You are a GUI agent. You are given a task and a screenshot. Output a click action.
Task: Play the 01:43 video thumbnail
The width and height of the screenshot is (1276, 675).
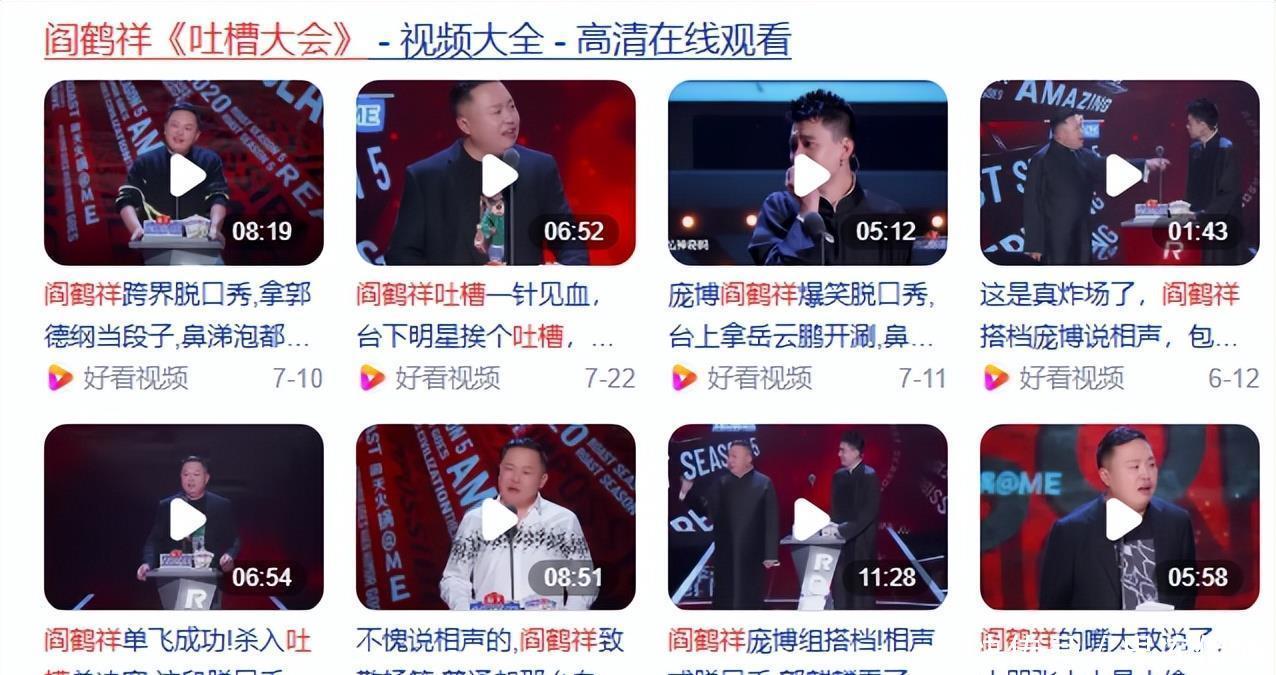1122,175
